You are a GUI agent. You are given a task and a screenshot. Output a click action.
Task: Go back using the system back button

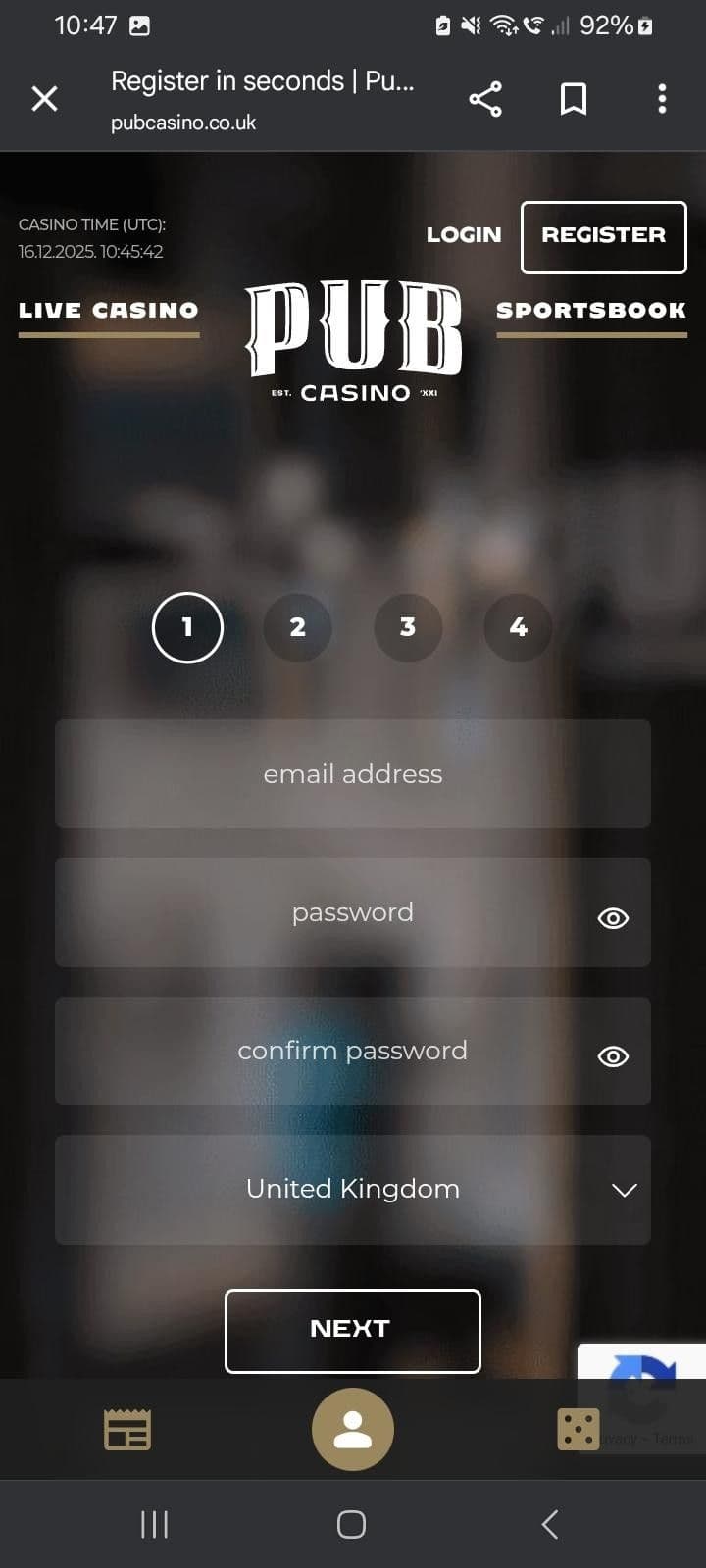click(550, 1524)
